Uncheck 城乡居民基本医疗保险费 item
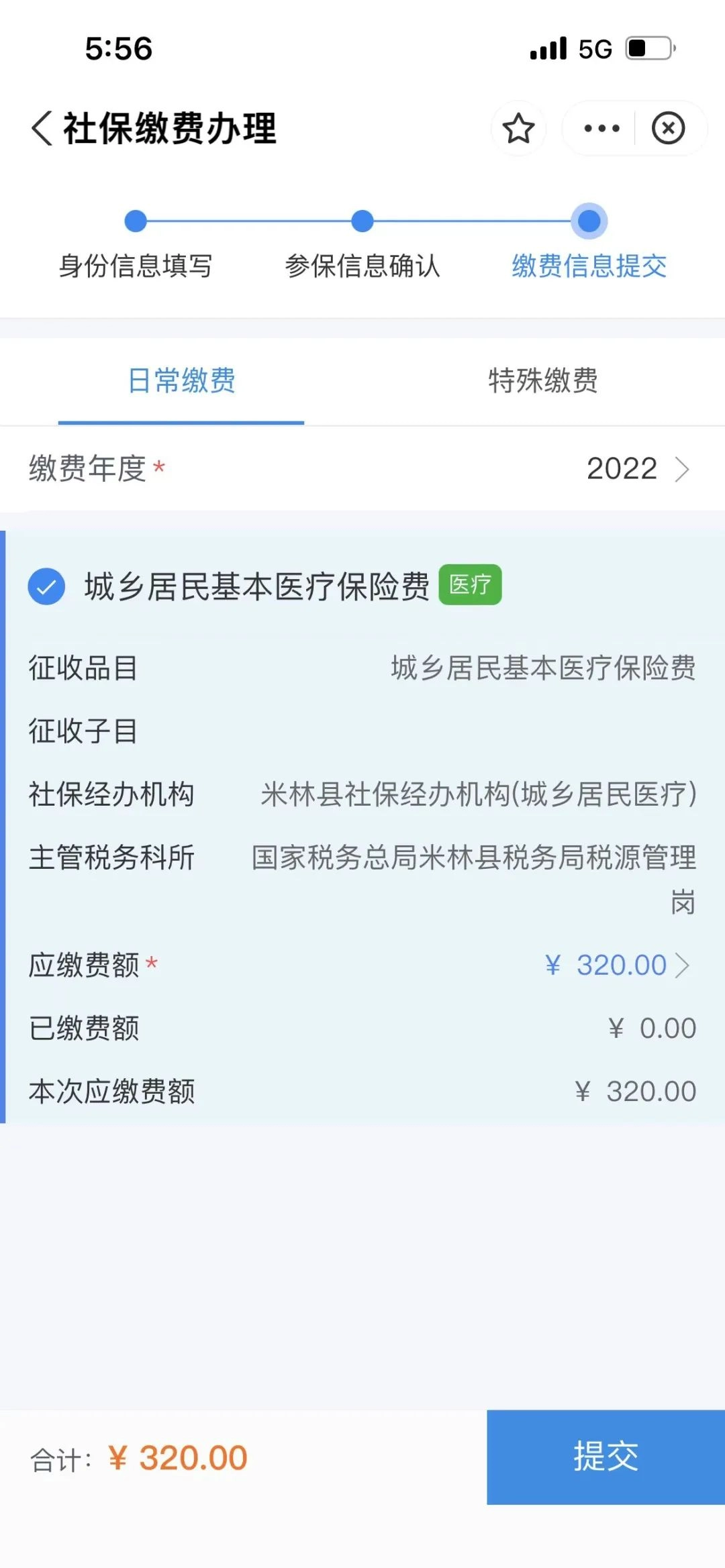The image size is (725, 1568). pyautogui.click(x=46, y=586)
